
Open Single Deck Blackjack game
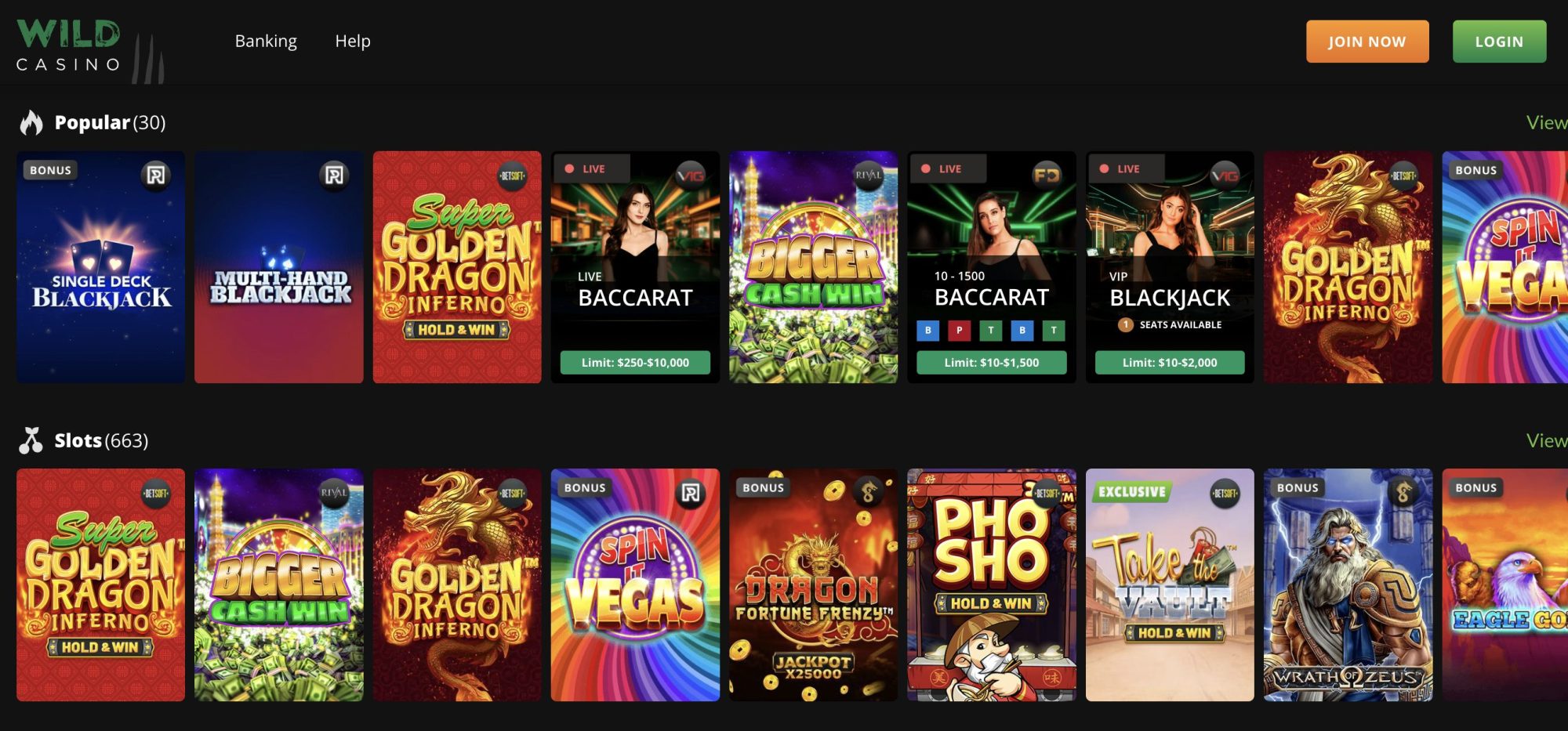(101, 267)
